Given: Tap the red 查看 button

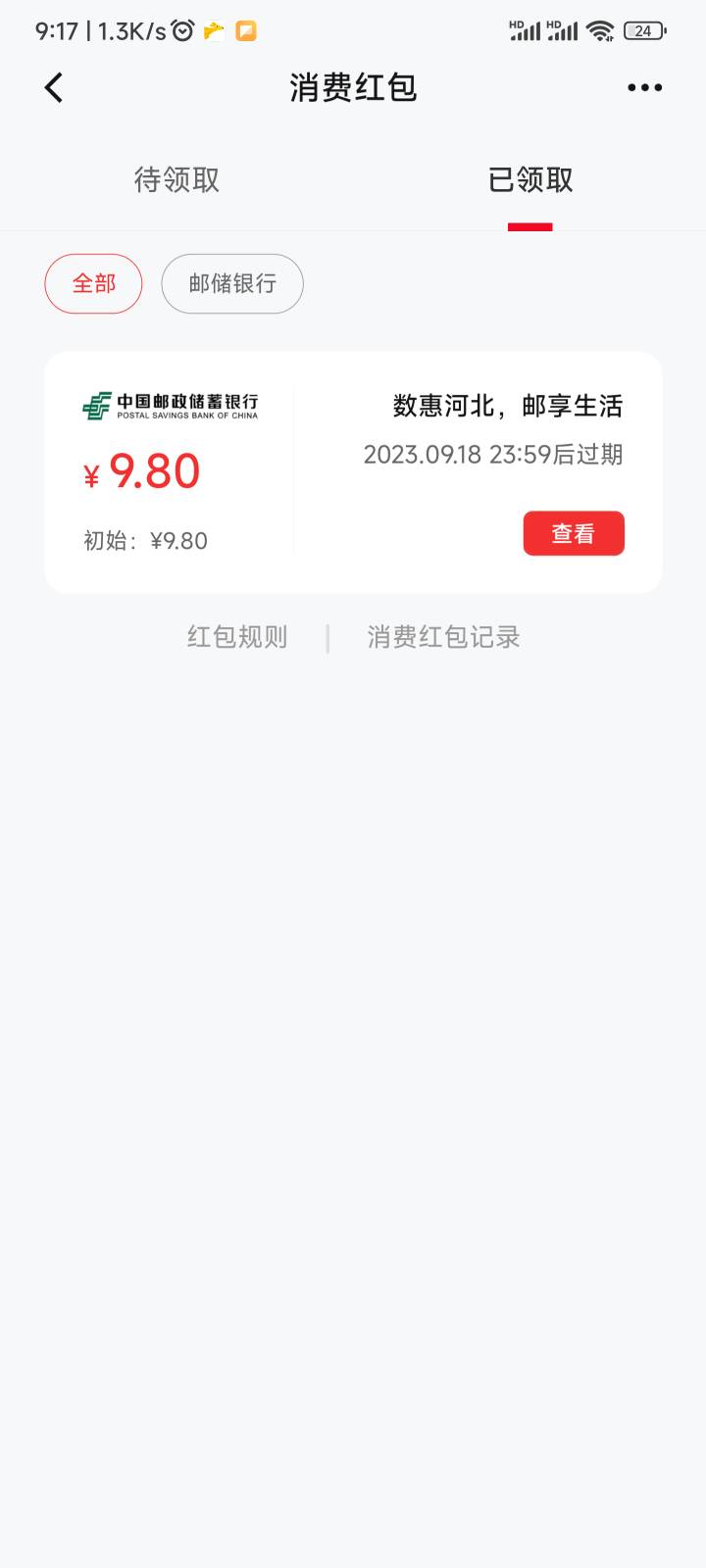Looking at the screenshot, I should (574, 533).
